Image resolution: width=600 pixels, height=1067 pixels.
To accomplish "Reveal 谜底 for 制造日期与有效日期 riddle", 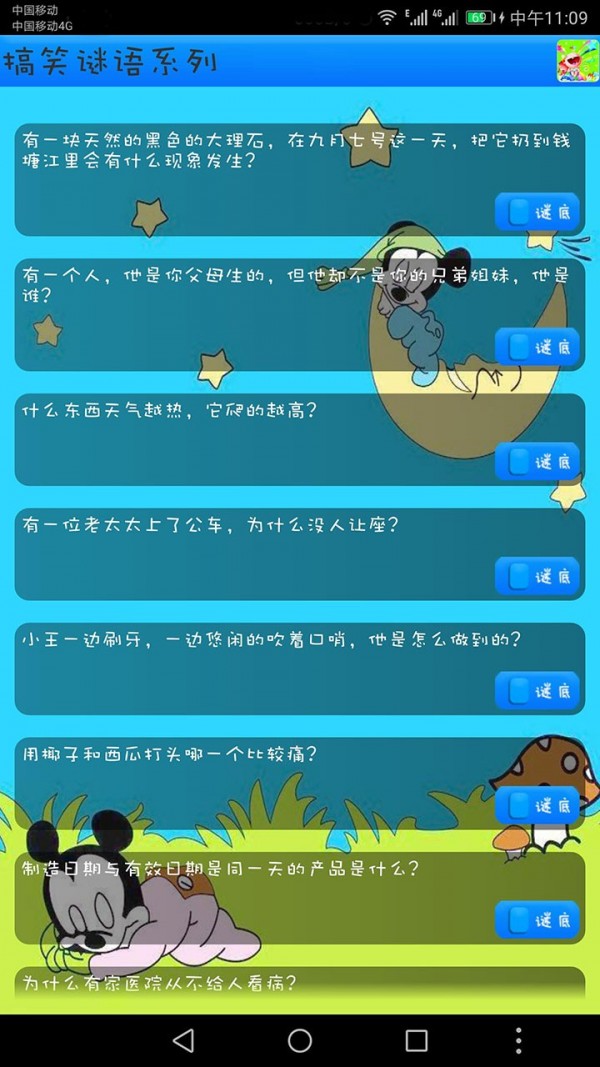I will (538, 920).
